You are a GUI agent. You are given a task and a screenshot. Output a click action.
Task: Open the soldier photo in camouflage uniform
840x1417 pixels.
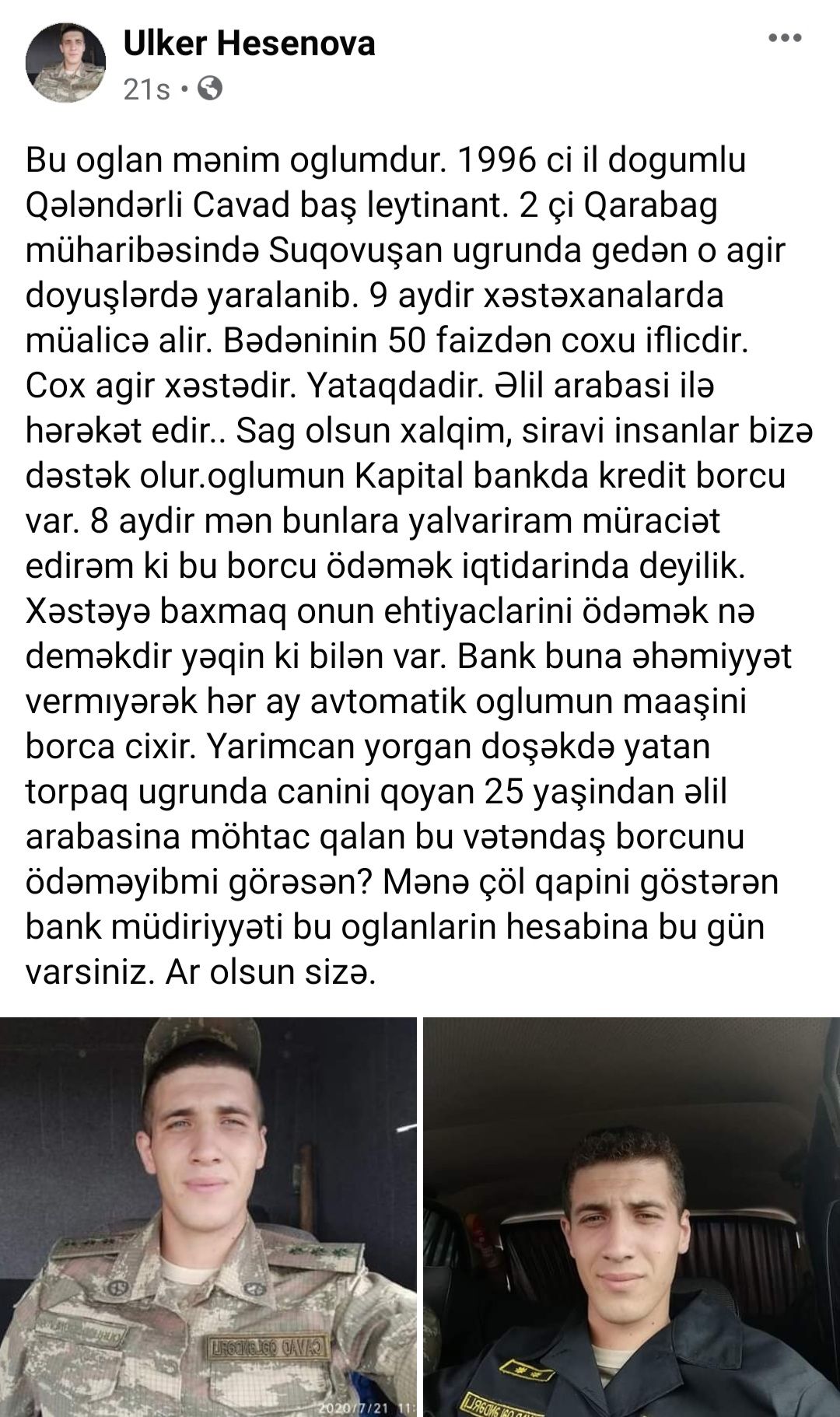(x=207, y=1217)
